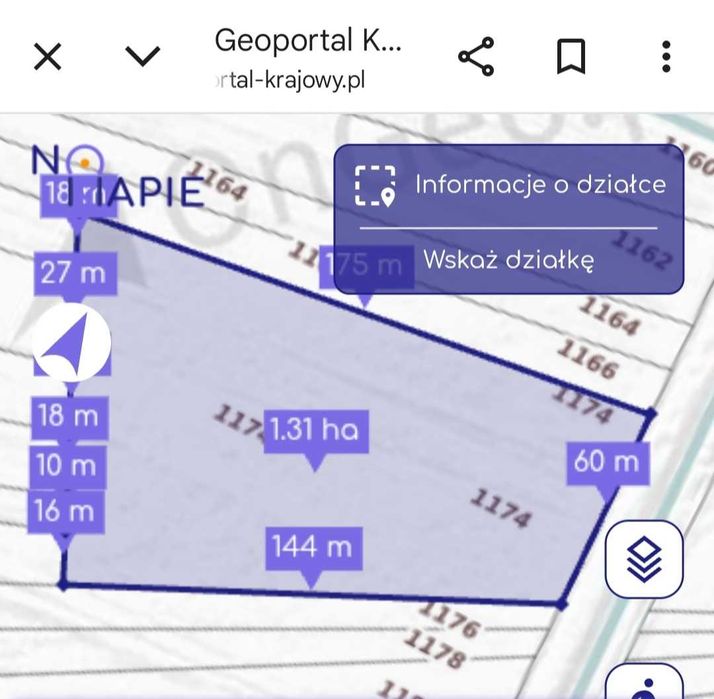Expand the browser tab dropdown chevron
Screen dimensions: 714x699
[x=143, y=56]
